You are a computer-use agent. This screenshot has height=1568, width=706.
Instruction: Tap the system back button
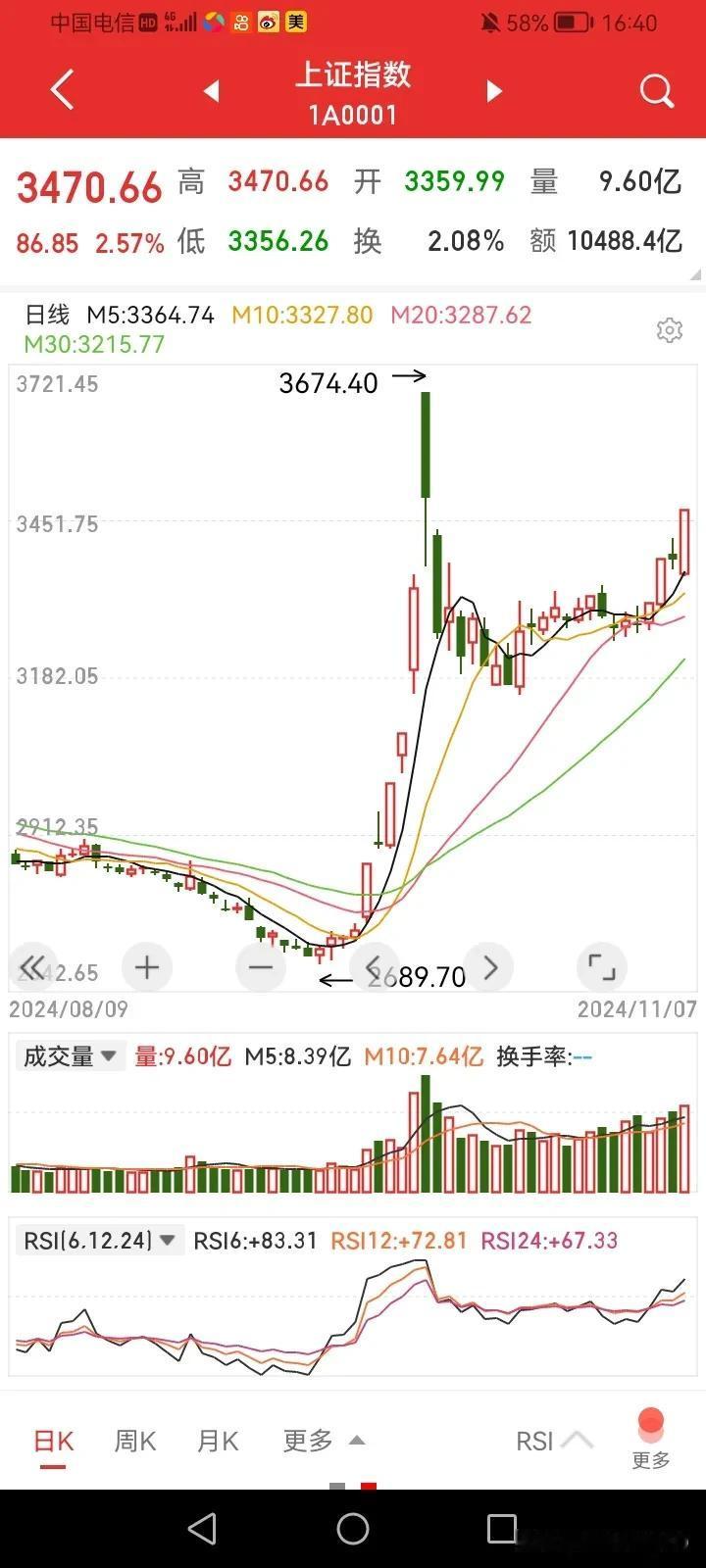tap(202, 1529)
